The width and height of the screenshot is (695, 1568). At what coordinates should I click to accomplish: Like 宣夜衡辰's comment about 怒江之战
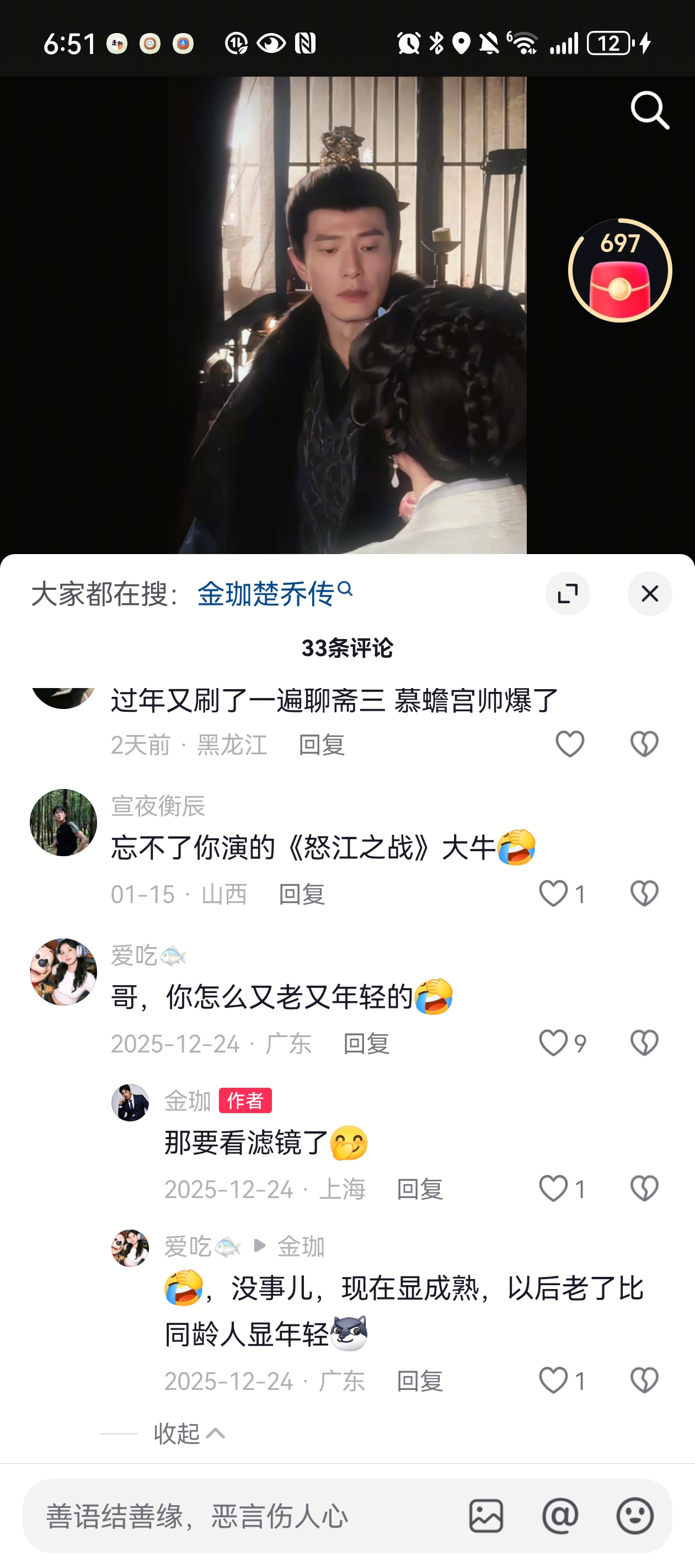(554, 894)
